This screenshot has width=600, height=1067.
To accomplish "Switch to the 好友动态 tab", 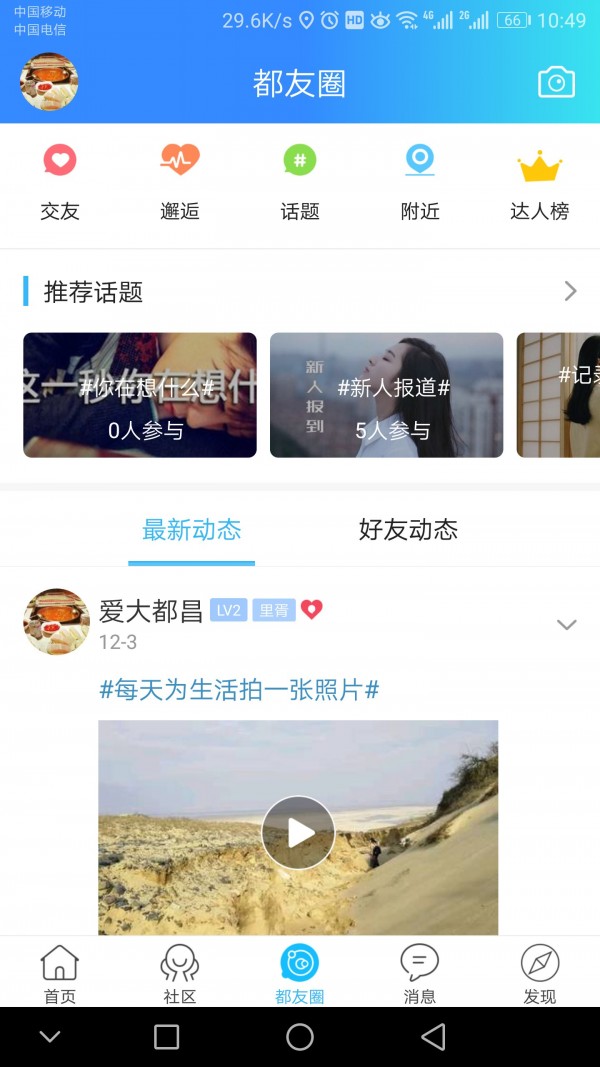I will click(408, 530).
